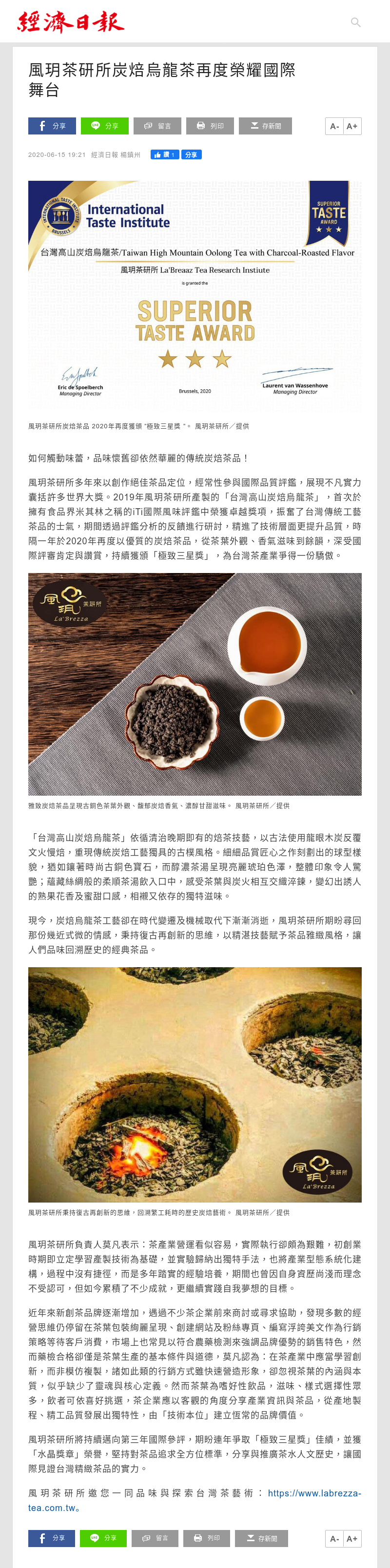Open the search magnifier icon
This screenshot has height=1568, width=390.
point(356,22)
